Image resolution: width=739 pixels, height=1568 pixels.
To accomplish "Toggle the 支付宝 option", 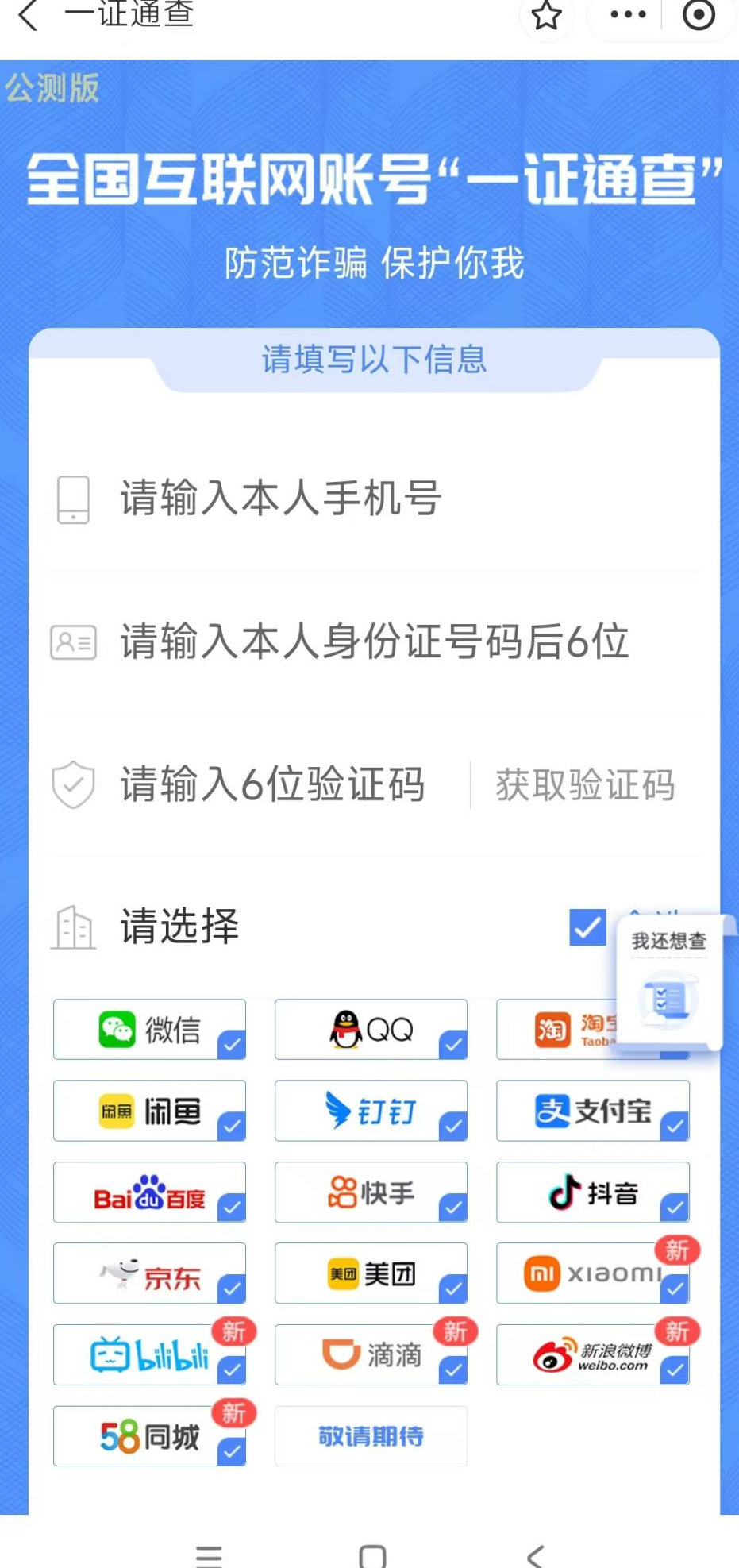I will 592,1111.
